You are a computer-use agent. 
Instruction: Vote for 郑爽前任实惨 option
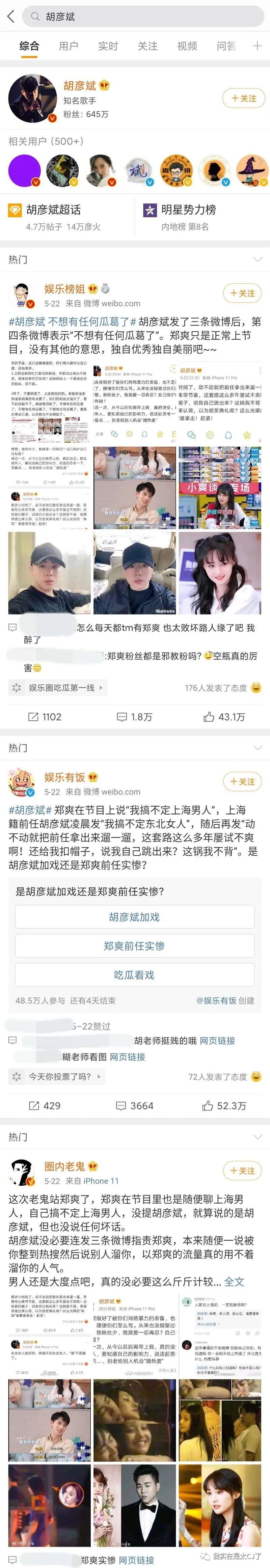(135, 946)
